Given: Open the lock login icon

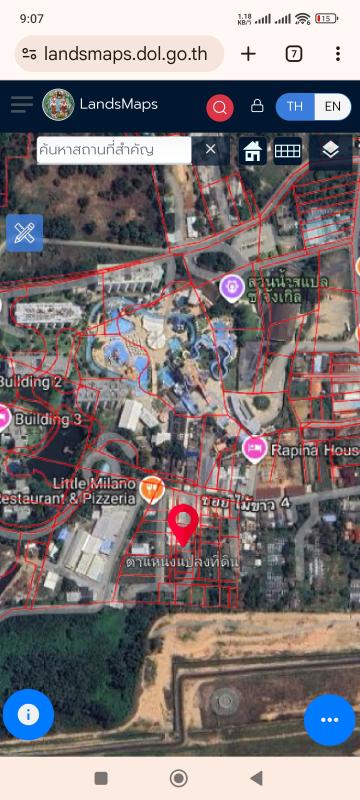Looking at the screenshot, I should click(258, 106).
